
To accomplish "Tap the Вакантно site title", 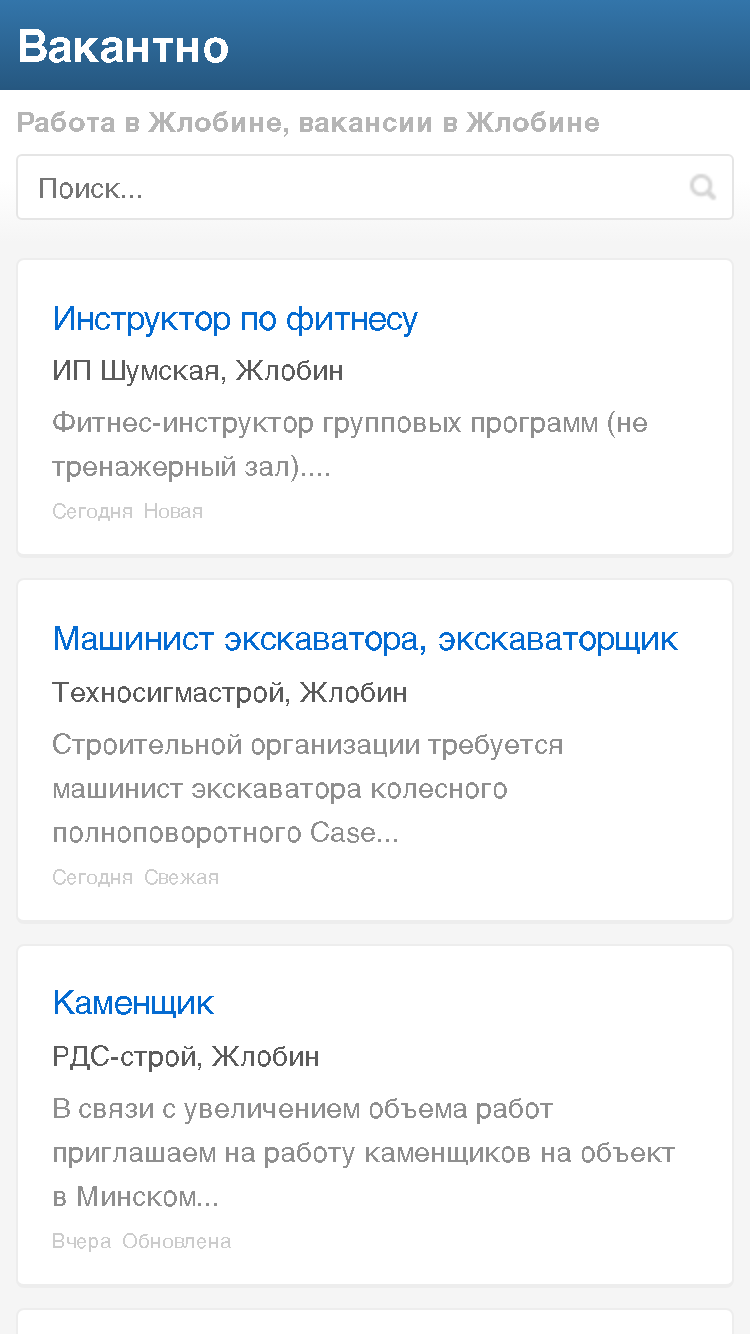I will [x=123, y=47].
